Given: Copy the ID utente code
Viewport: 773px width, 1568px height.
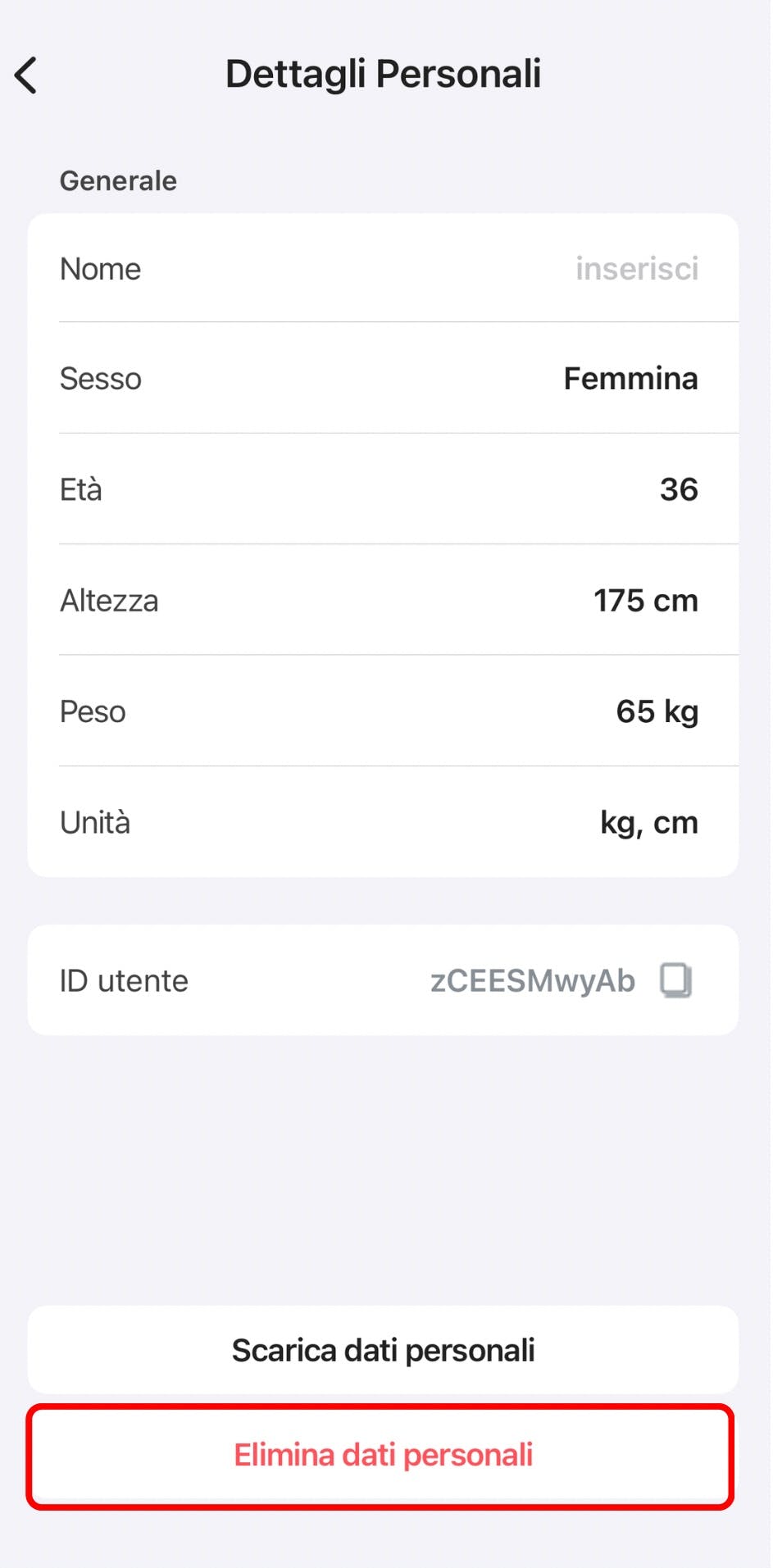Looking at the screenshot, I should click(x=676, y=980).
